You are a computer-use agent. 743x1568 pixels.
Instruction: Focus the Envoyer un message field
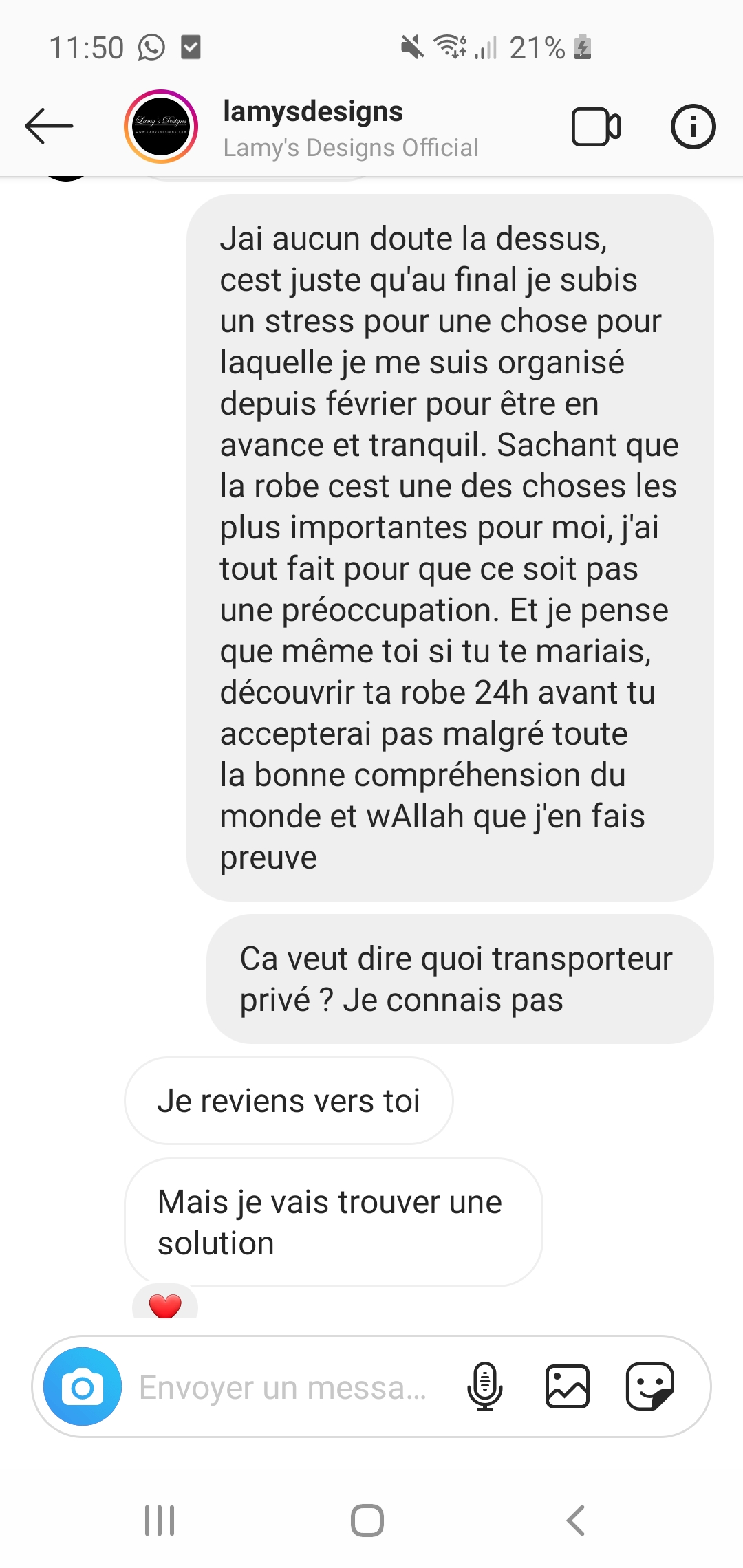[282, 1387]
